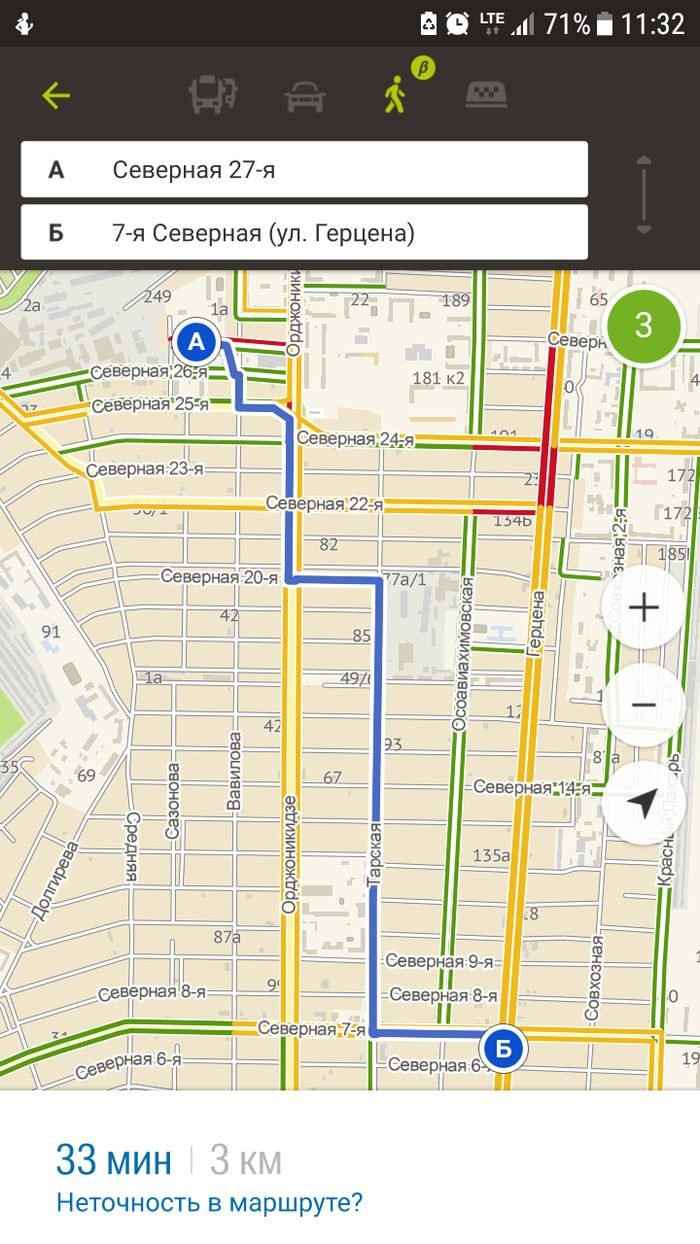Edit destination 7-я Северная (ул. Герцена)

click(x=304, y=233)
